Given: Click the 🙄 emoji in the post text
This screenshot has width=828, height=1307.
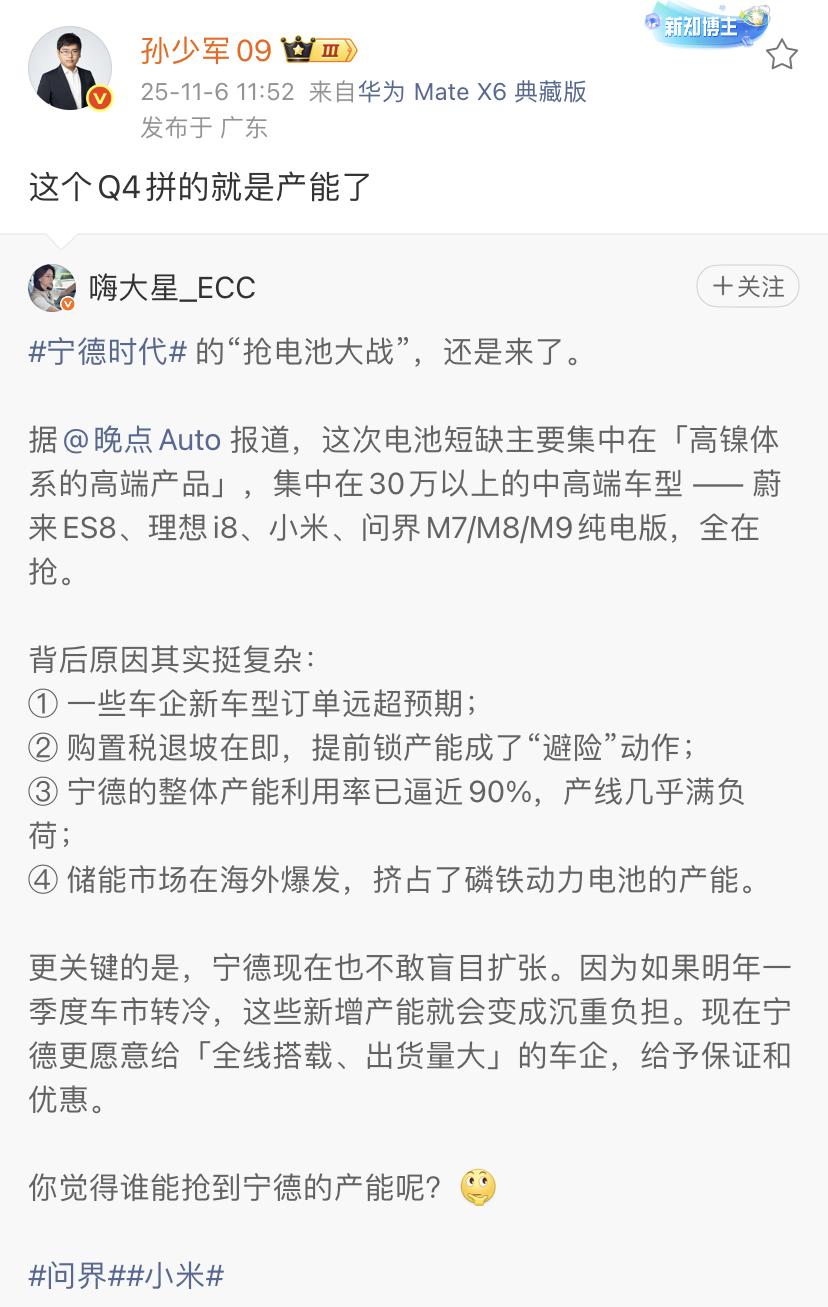Looking at the screenshot, I should (x=477, y=1190).
